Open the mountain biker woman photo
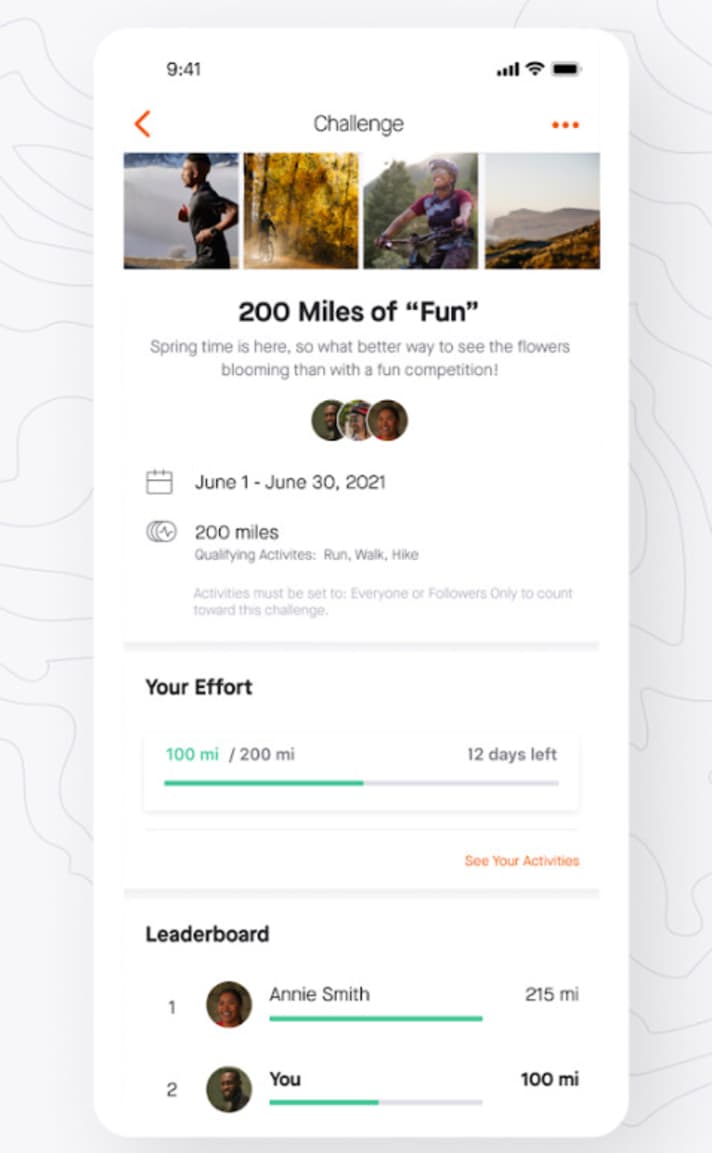 click(420, 211)
